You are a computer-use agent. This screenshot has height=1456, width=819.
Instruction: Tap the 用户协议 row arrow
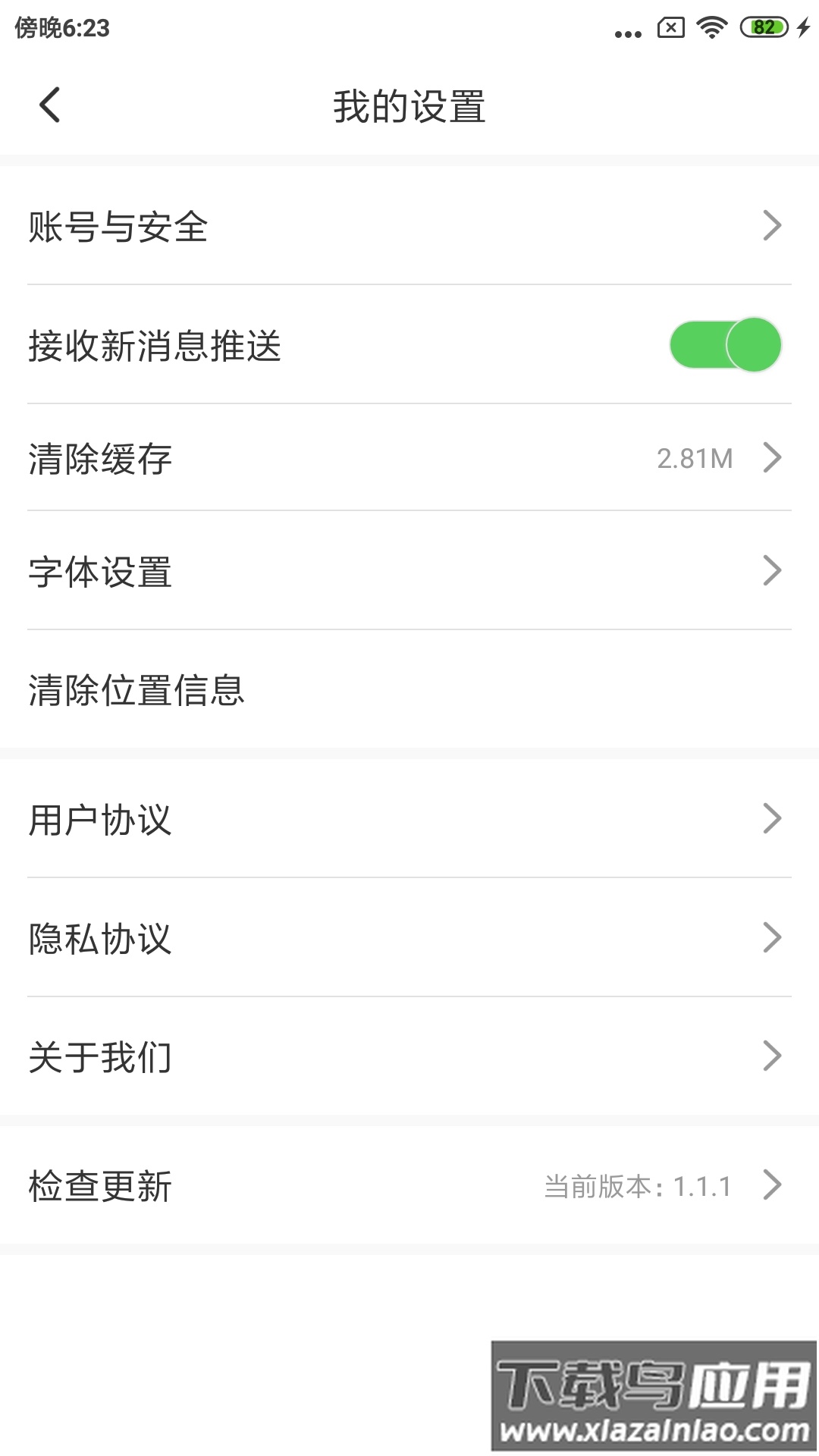[x=772, y=818]
